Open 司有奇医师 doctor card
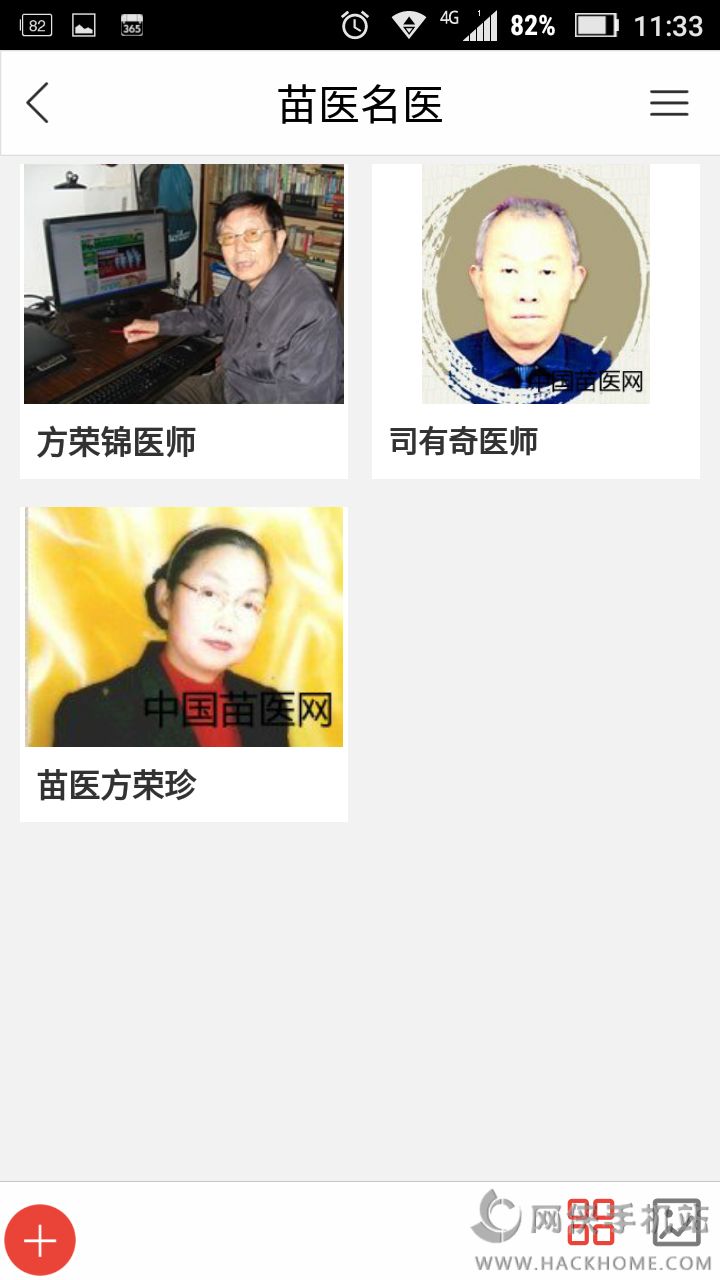 pos(536,320)
